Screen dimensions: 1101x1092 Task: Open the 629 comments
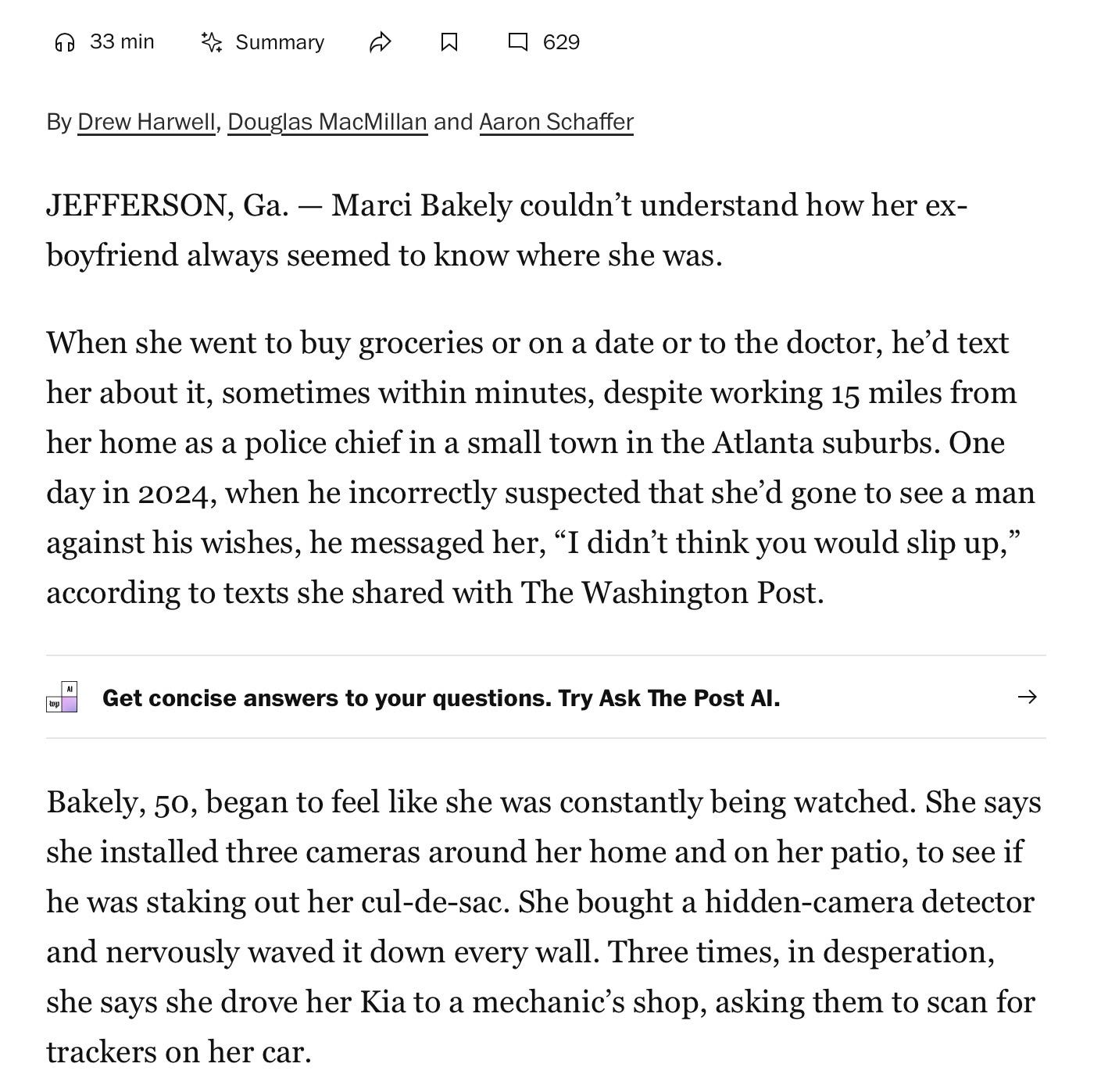[x=544, y=42]
